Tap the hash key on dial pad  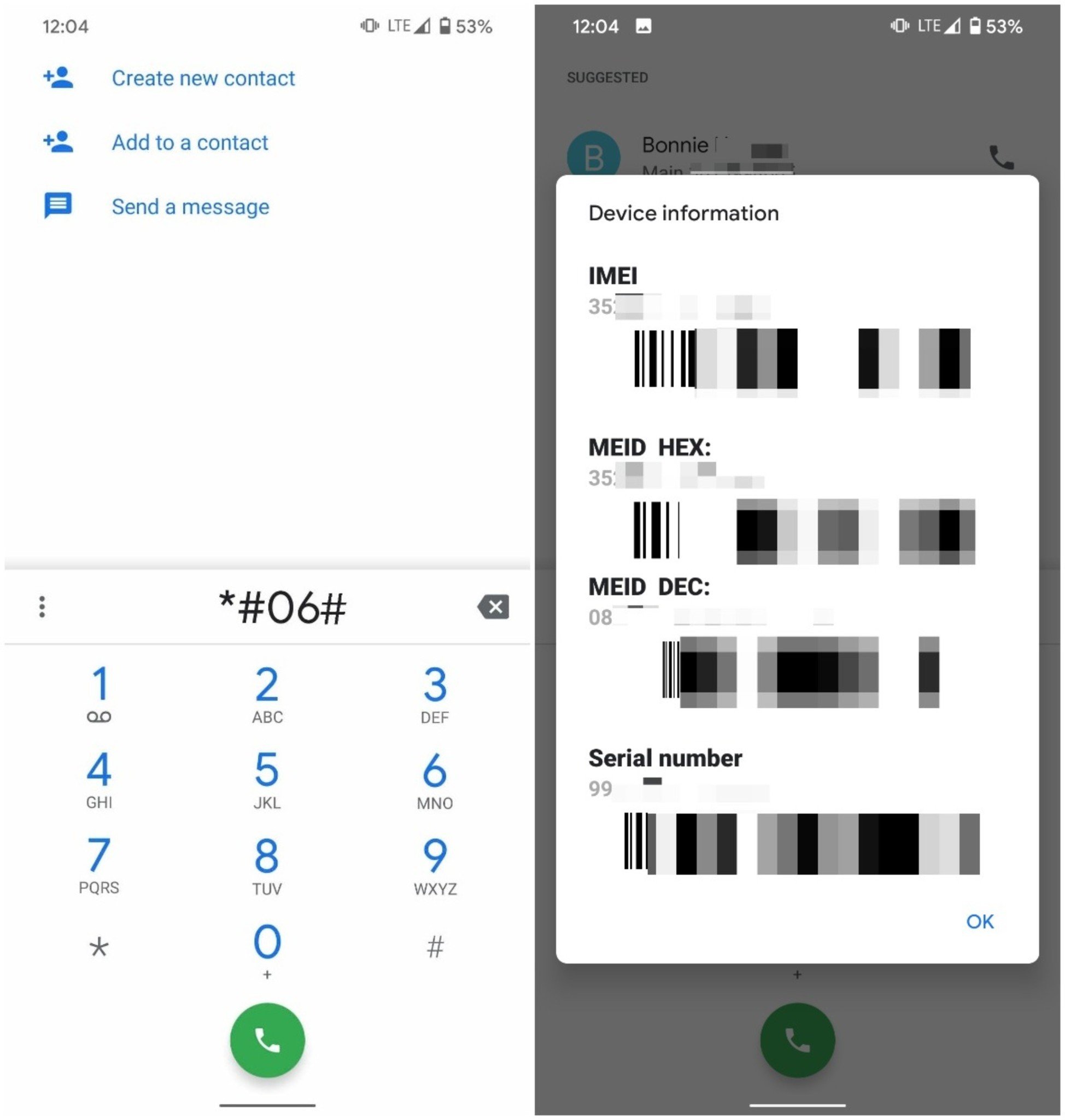[435, 947]
